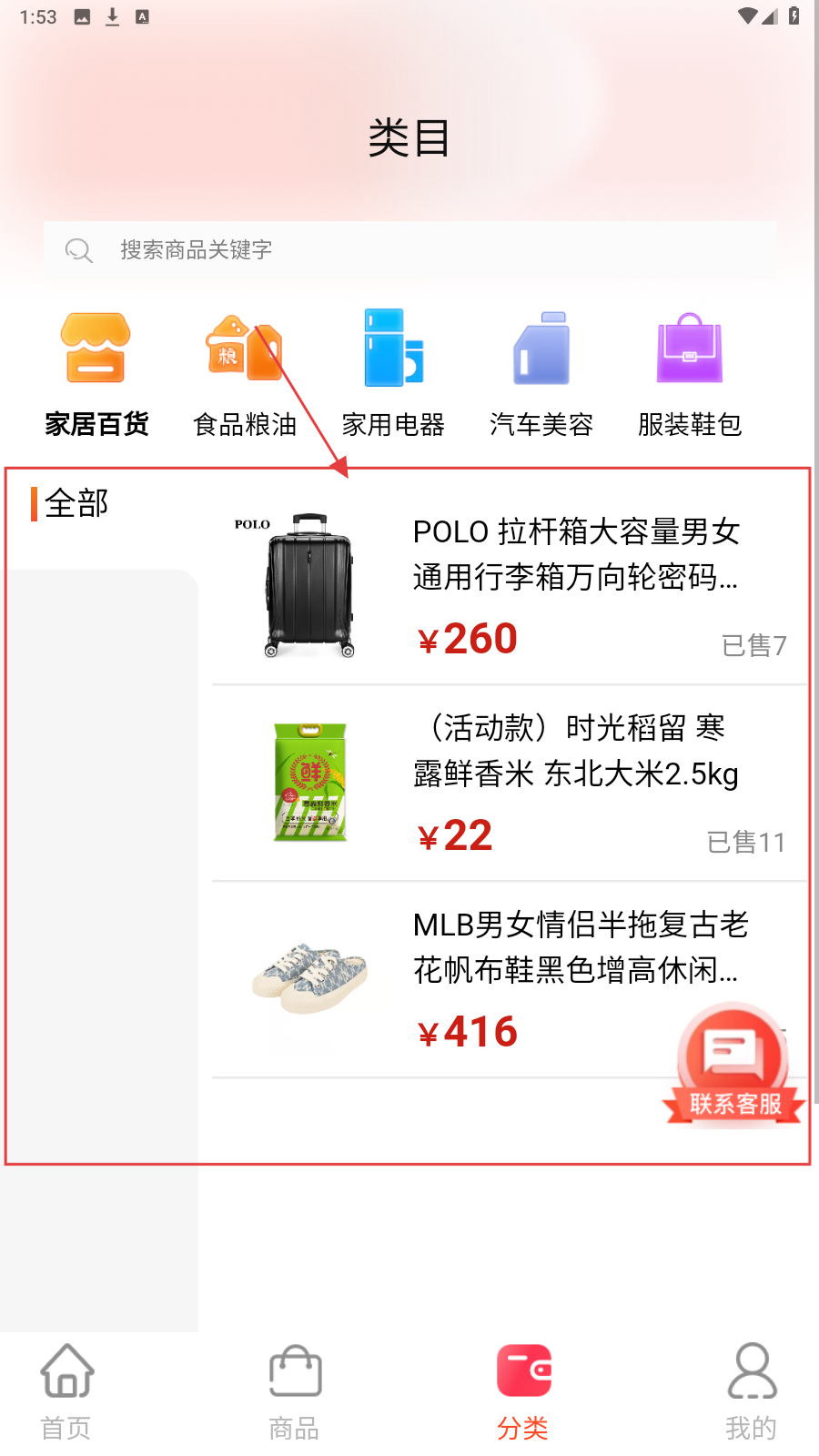Open the product keyword search box

coord(409,250)
